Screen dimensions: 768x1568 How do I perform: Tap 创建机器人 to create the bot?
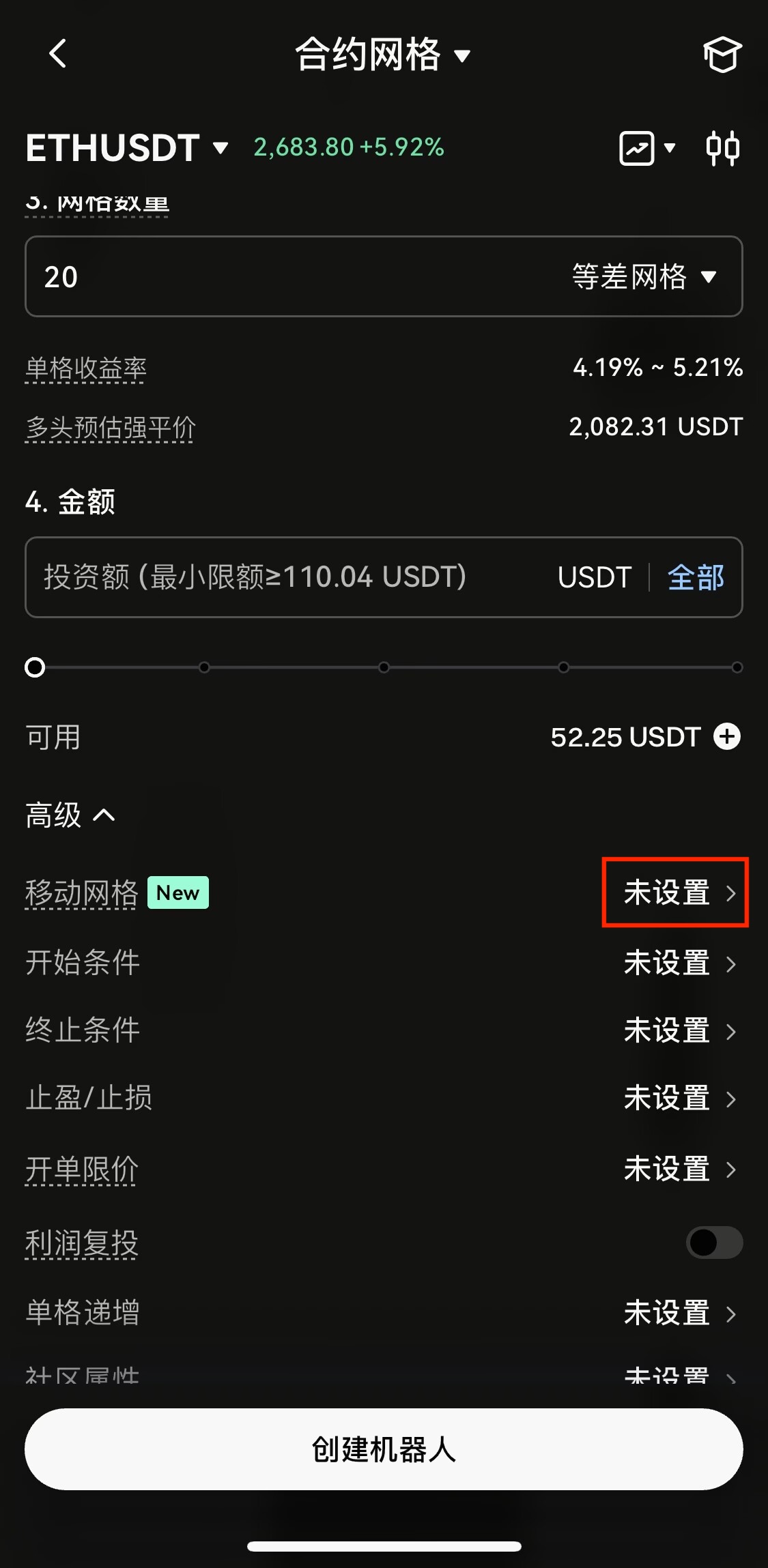pos(384,1449)
